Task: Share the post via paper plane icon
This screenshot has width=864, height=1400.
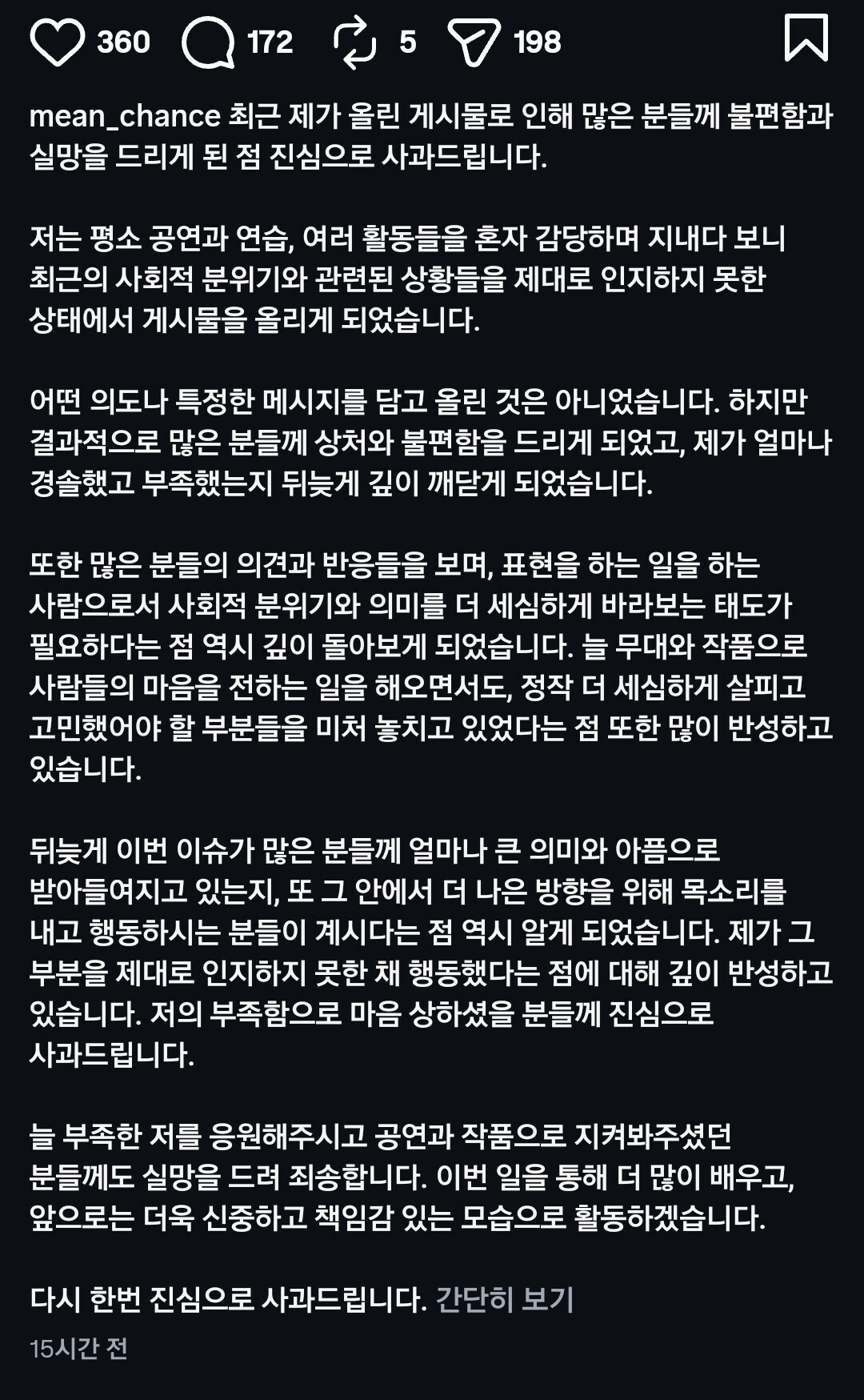Action: [x=474, y=42]
